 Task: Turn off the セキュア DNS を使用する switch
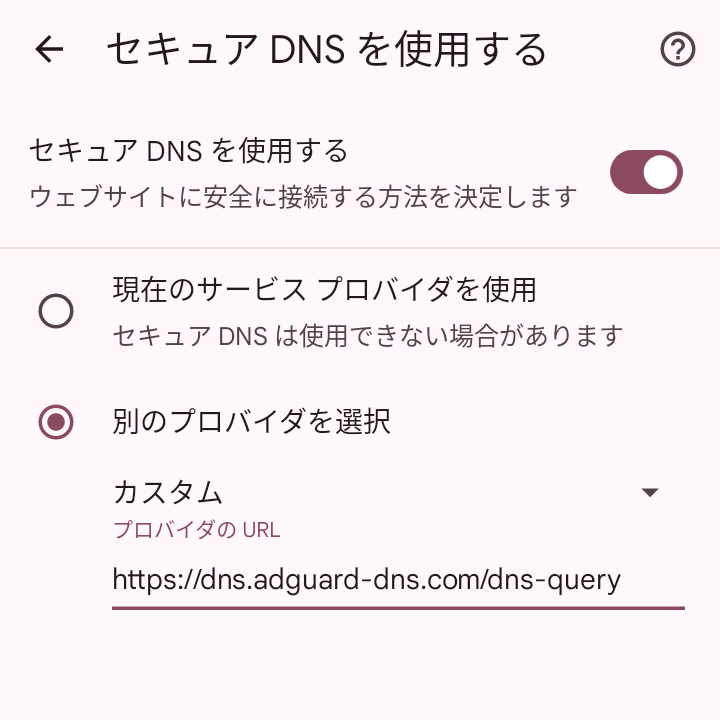646,172
